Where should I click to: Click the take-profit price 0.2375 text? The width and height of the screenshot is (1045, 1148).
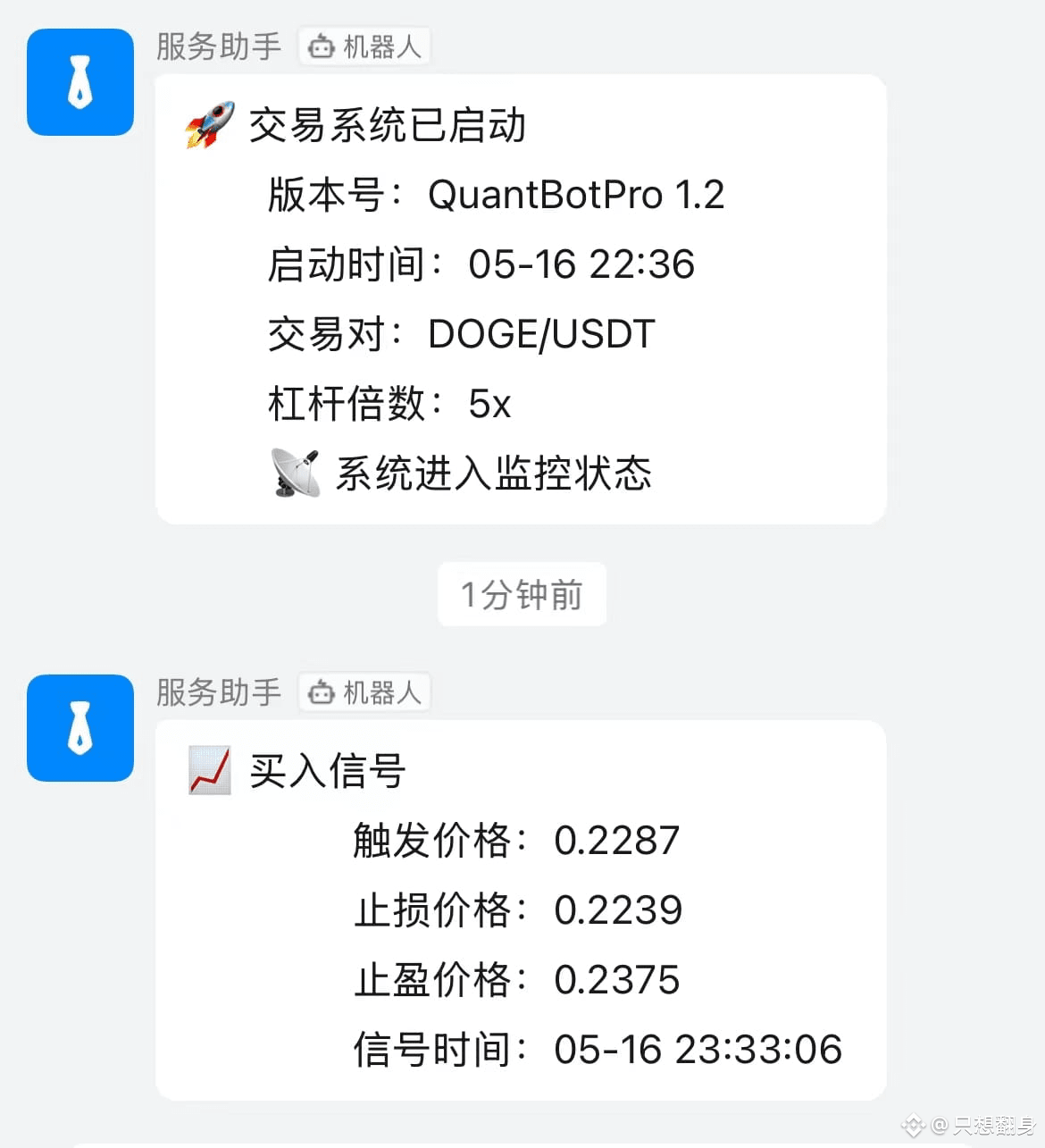pos(618,979)
